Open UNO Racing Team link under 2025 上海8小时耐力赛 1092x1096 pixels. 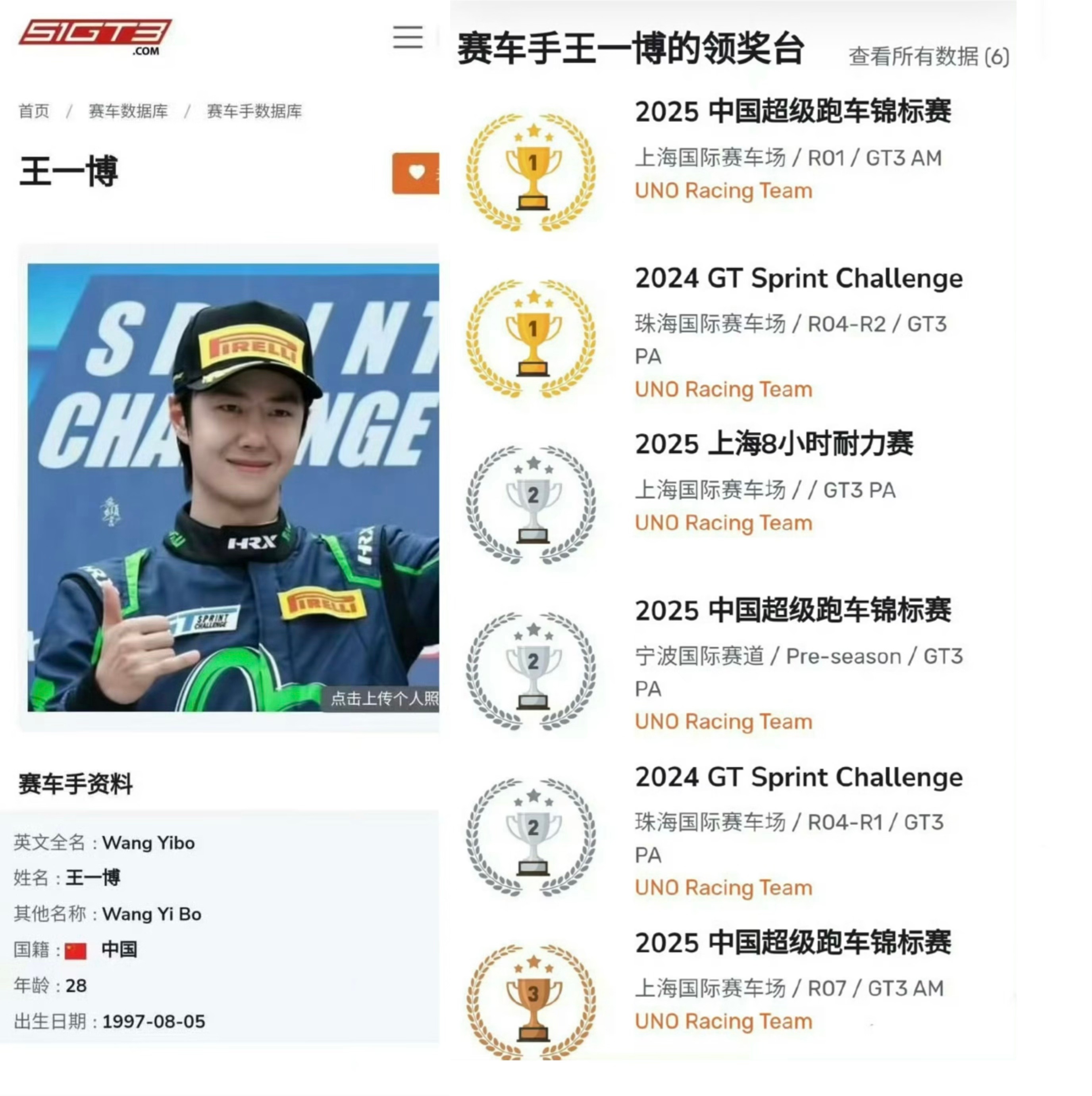click(x=724, y=523)
